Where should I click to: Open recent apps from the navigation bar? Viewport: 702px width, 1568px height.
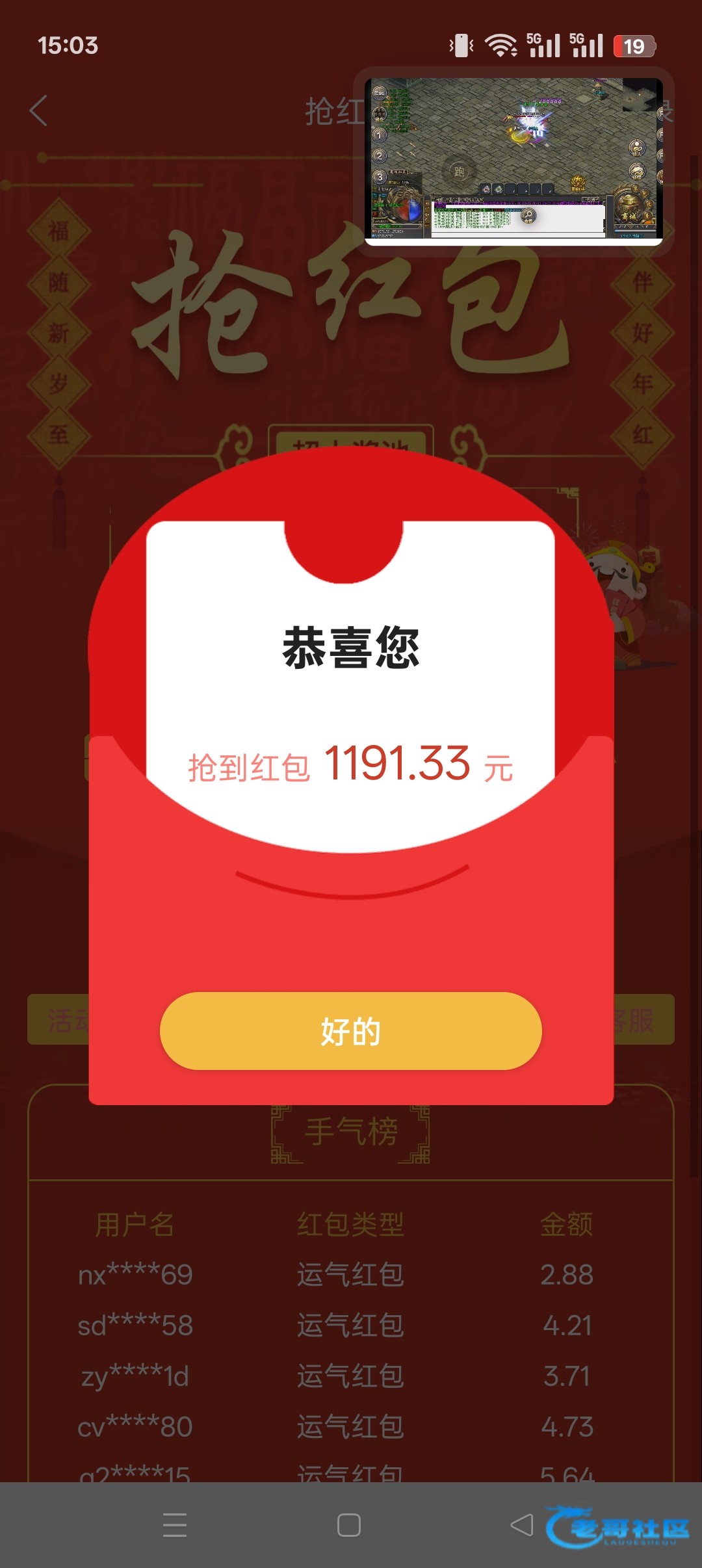tap(175, 1525)
